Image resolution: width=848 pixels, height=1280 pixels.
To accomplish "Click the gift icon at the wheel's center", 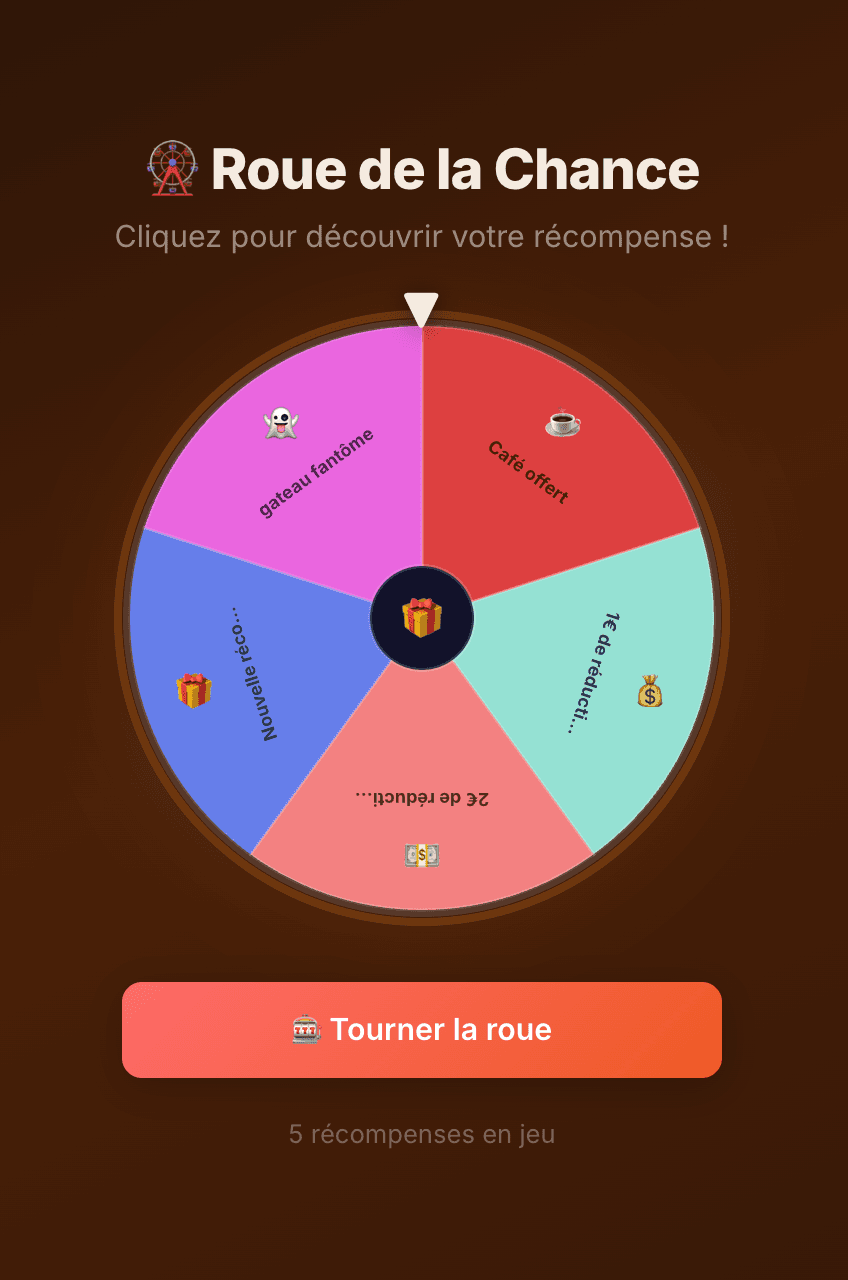I will click(423, 618).
